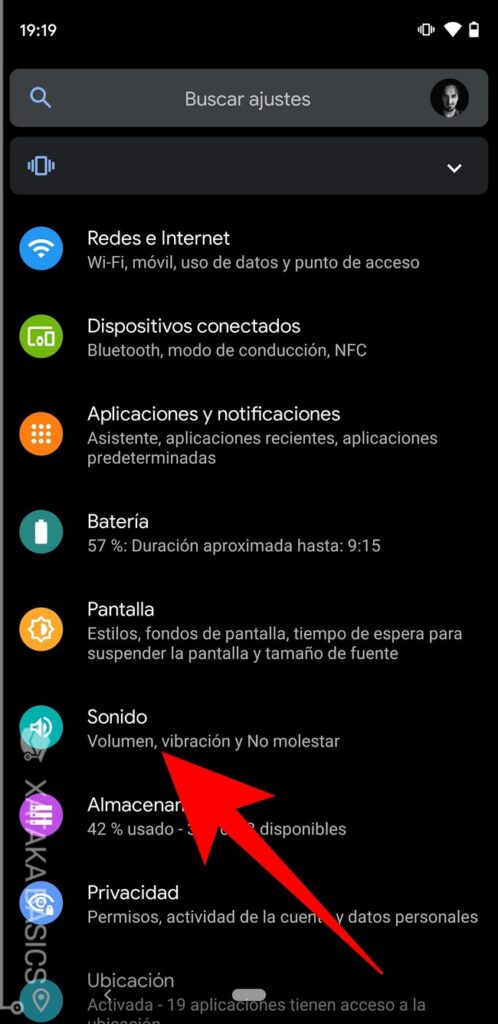Open the Buscar ajustes search box
Screen dimensions: 498x1024
(x=248, y=99)
